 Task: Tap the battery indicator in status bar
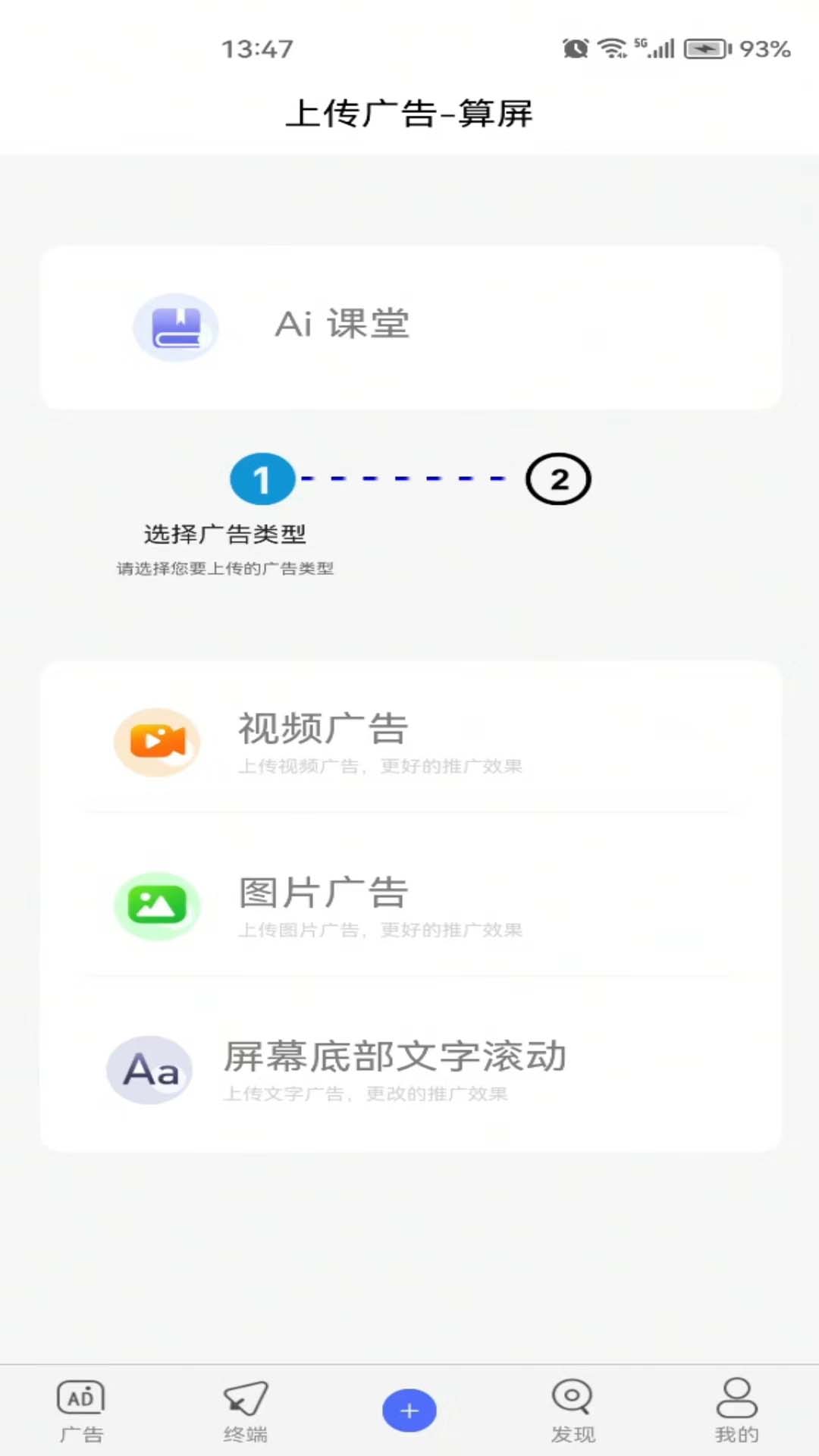point(706,48)
